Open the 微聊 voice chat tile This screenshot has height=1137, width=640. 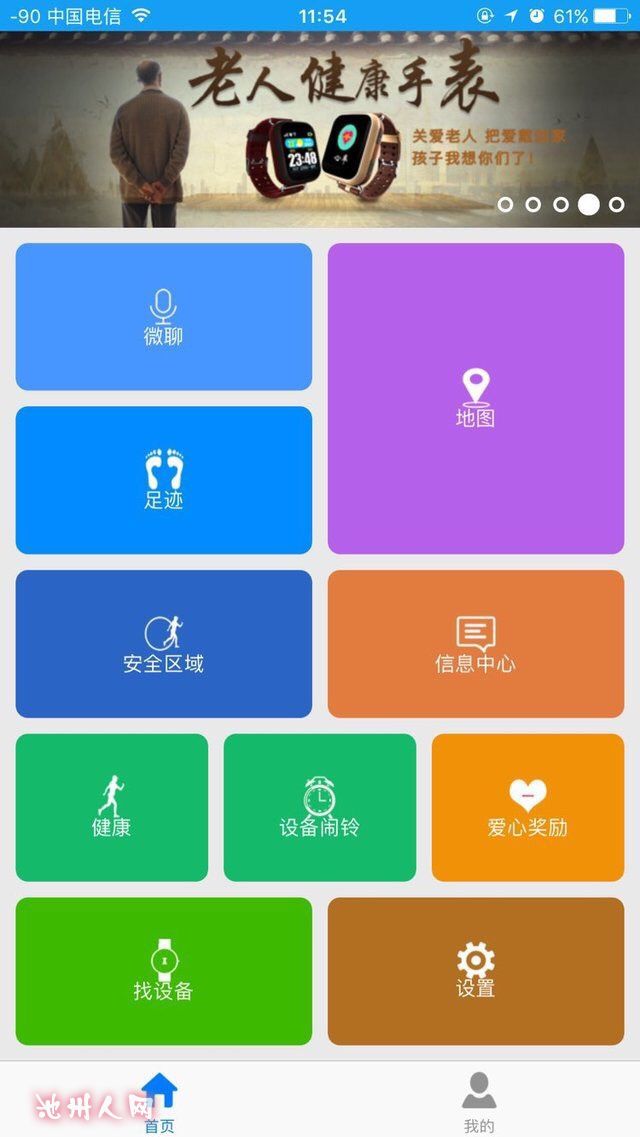(163, 316)
